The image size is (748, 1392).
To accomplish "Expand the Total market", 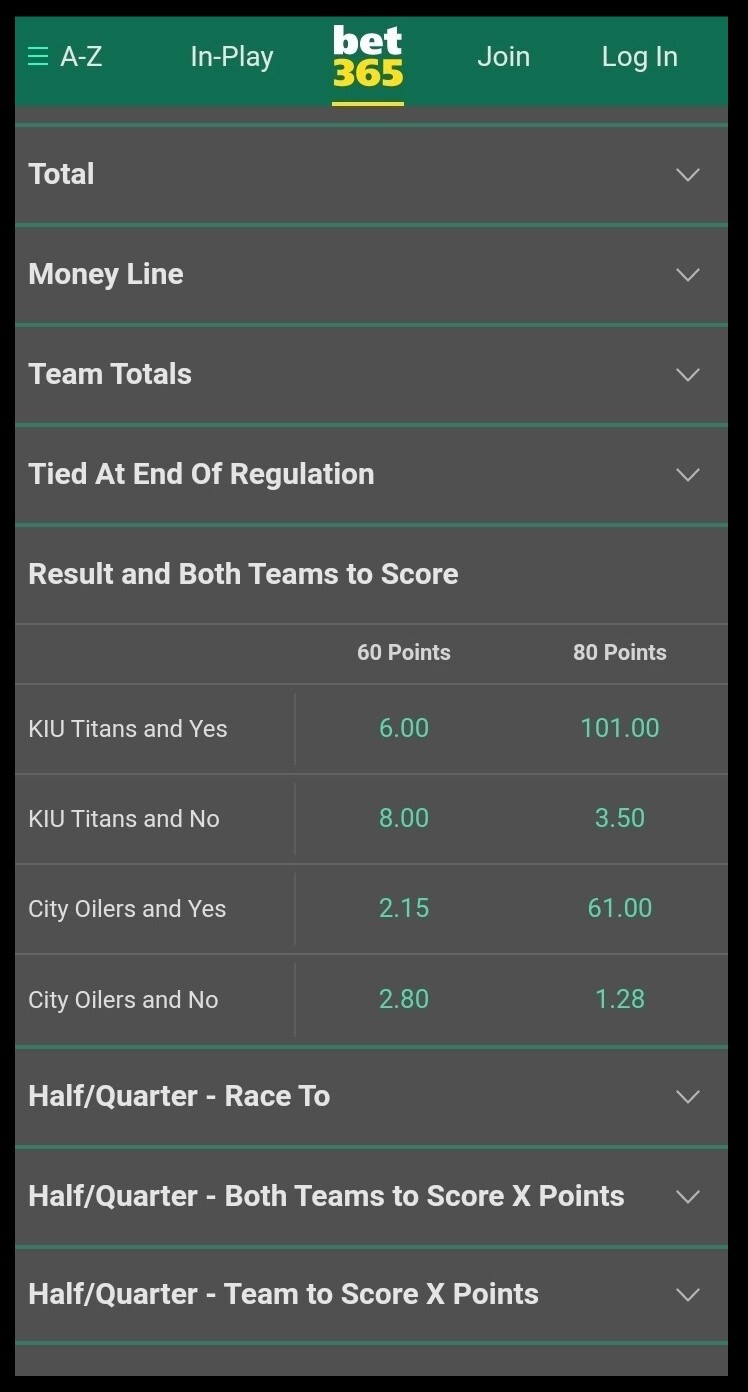I will pyautogui.click(x=371, y=174).
